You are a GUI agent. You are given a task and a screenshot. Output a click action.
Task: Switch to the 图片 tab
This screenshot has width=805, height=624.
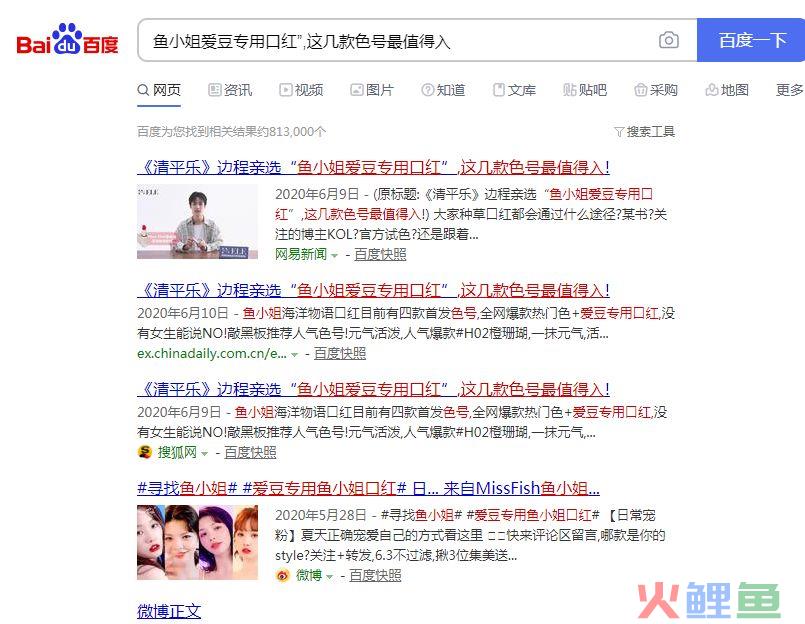(x=372, y=90)
